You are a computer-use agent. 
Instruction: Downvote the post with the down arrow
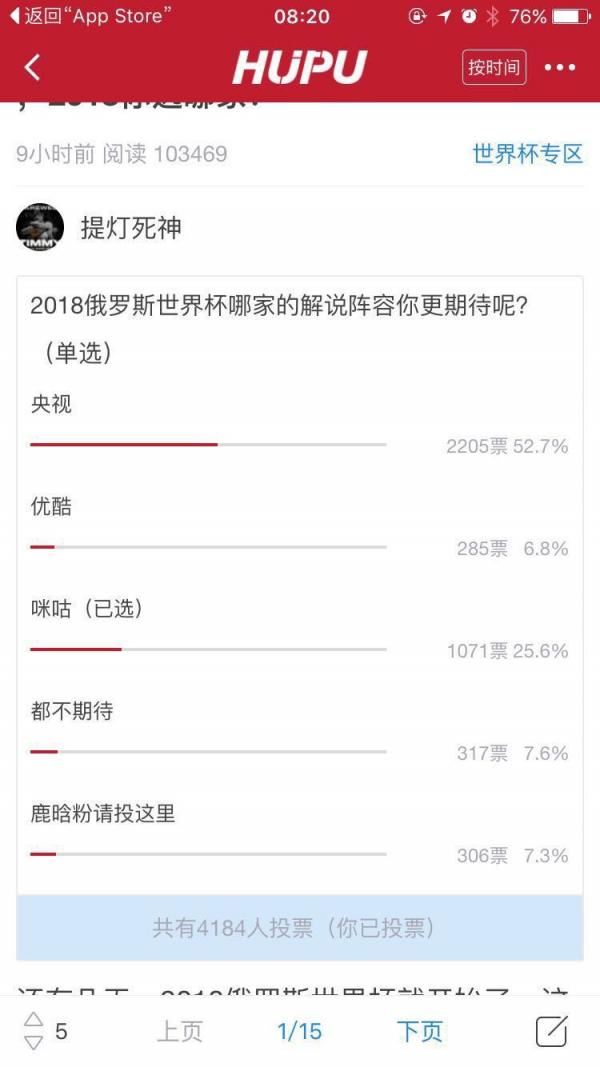coord(33,1042)
